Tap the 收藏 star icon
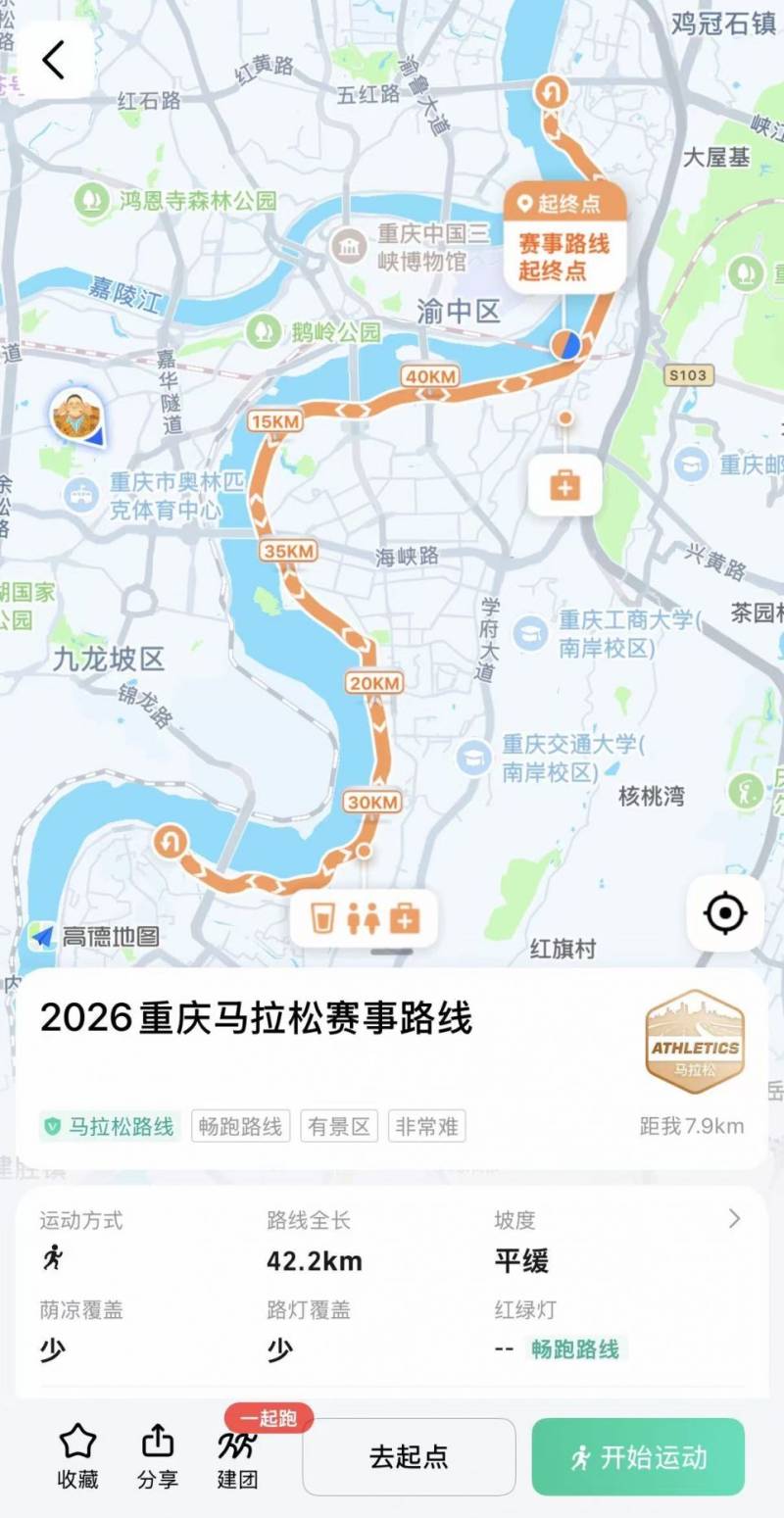Image resolution: width=784 pixels, height=1518 pixels. (x=76, y=1444)
